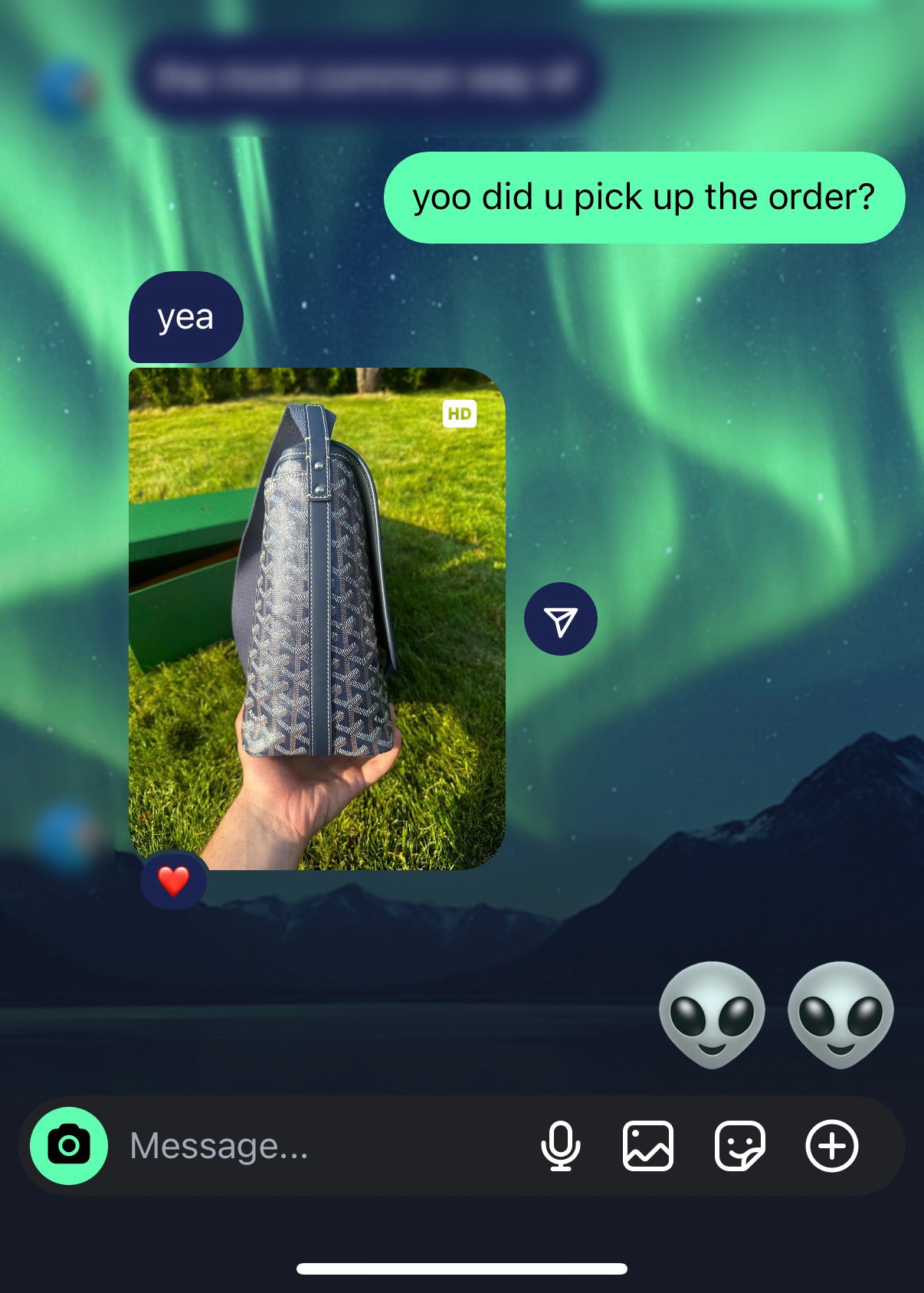The width and height of the screenshot is (924, 1293).
Task: Open the camera from the message bar
Action: pos(69,1146)
